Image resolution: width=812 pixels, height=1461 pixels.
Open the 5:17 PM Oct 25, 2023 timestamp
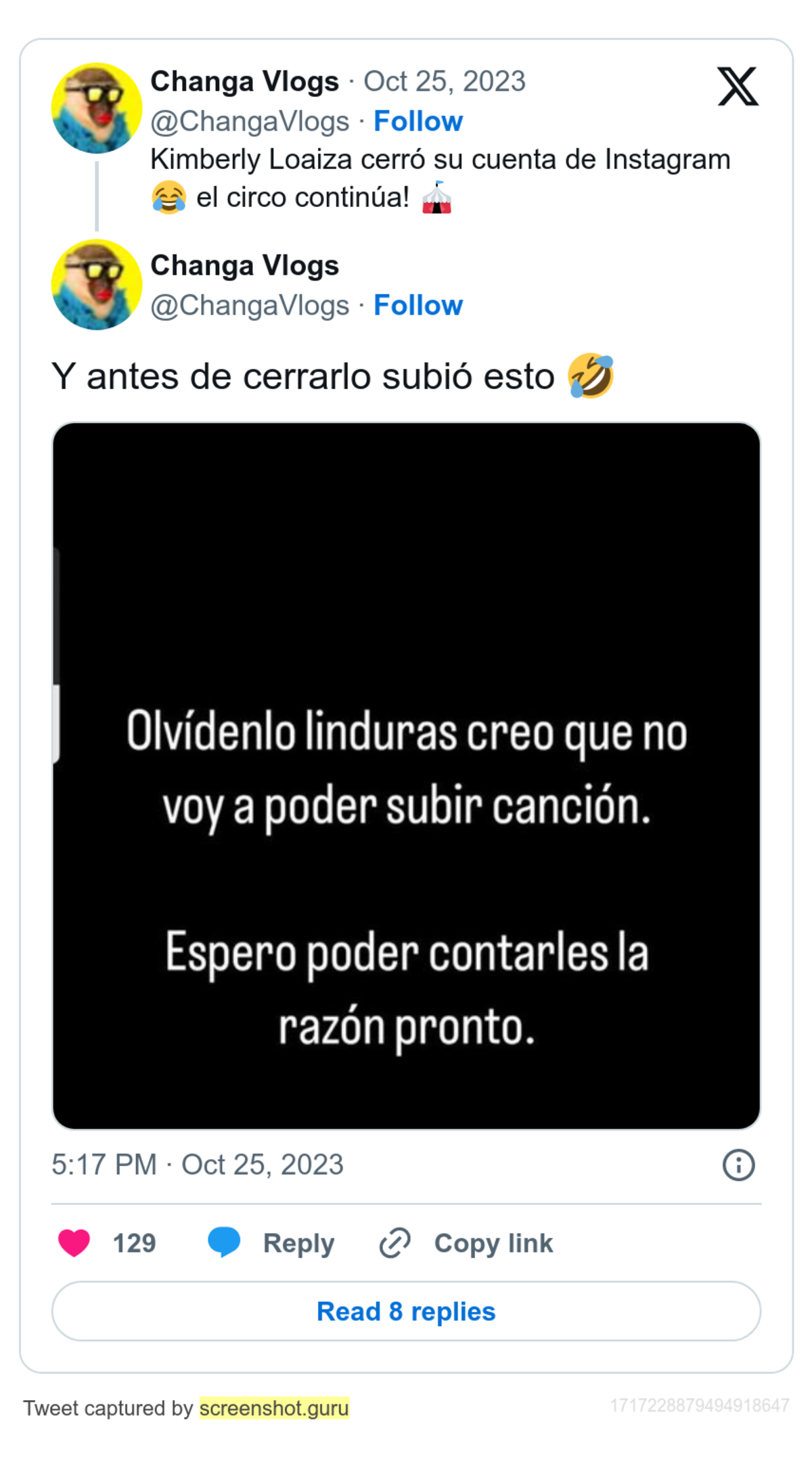[x=198, y=1165]
